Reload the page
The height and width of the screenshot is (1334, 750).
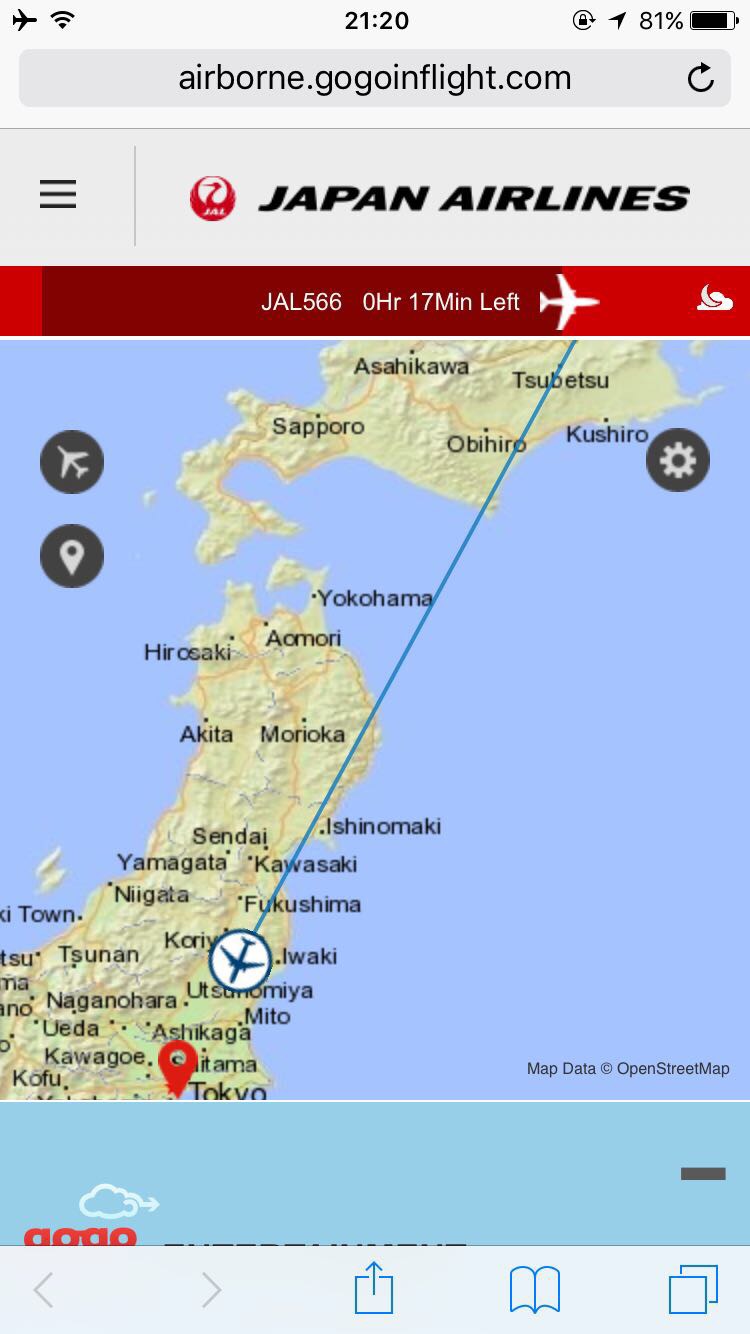pyautogui.click(x=701, y=78)
